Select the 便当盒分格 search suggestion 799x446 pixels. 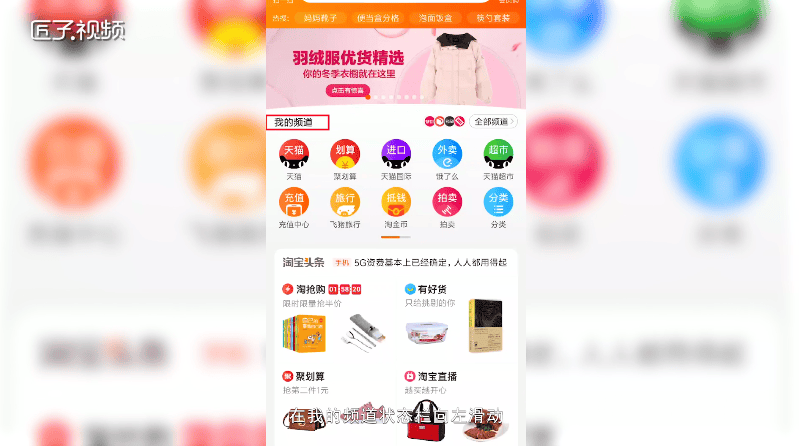pyautogui.click(x=377, y=18)
